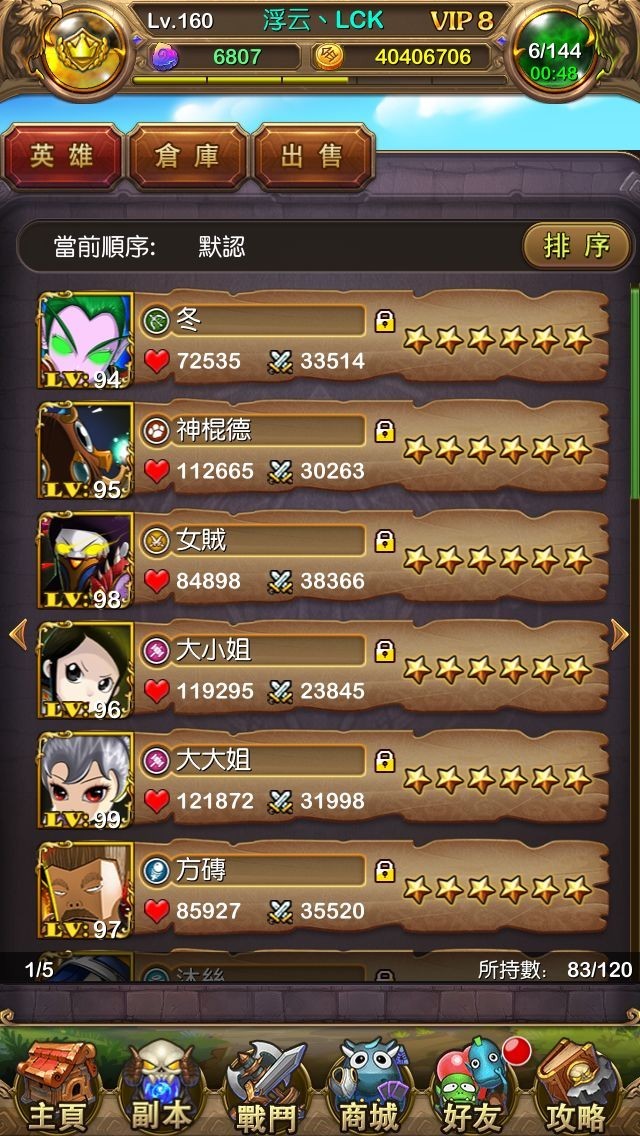640x1136 pixels.
Task: Open the 出售 tab
Action: pyautogui.click(x=312, y=156)
